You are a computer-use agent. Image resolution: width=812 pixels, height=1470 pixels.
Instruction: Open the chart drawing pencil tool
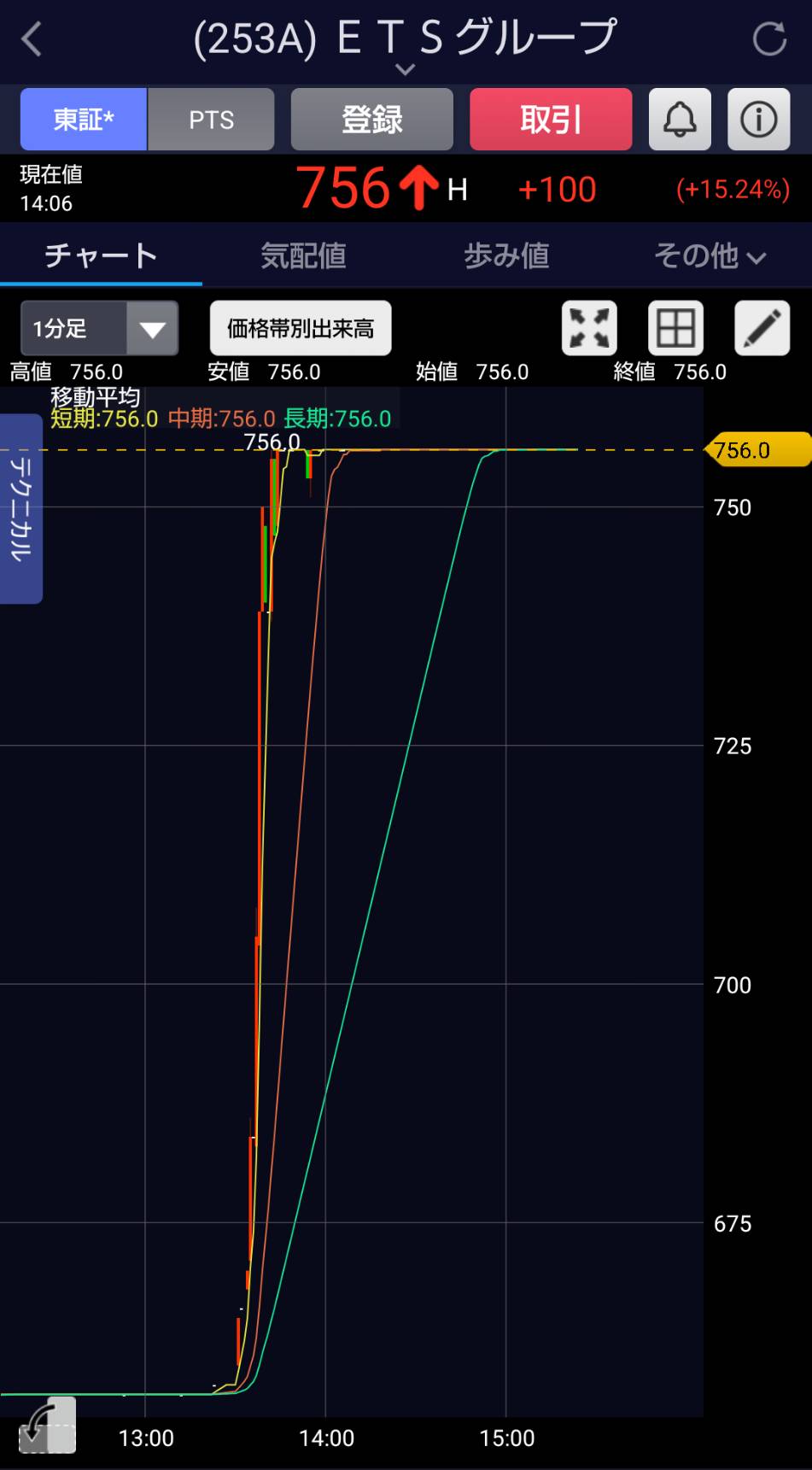(x=762, y=328)
